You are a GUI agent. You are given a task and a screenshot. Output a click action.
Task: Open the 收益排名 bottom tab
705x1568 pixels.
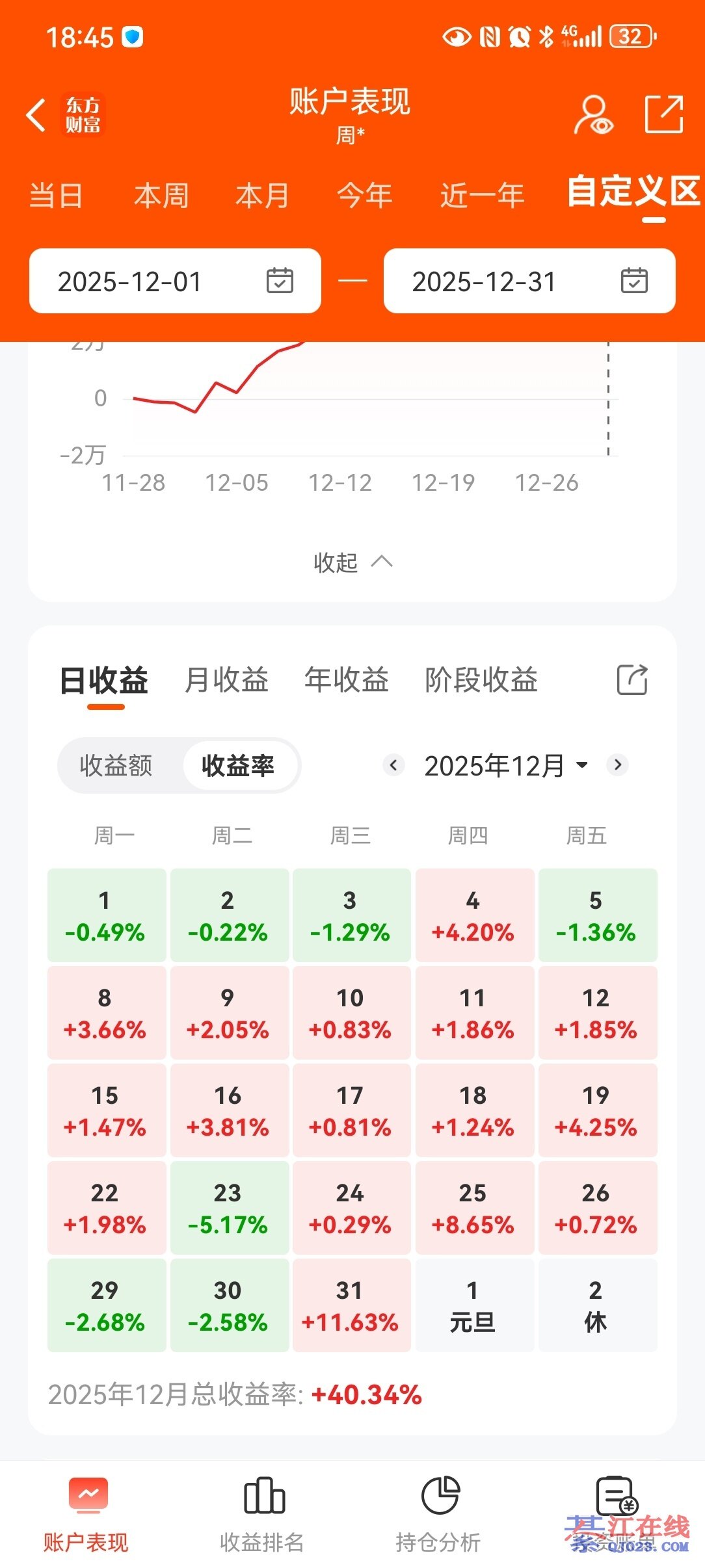coord(262,1513)
